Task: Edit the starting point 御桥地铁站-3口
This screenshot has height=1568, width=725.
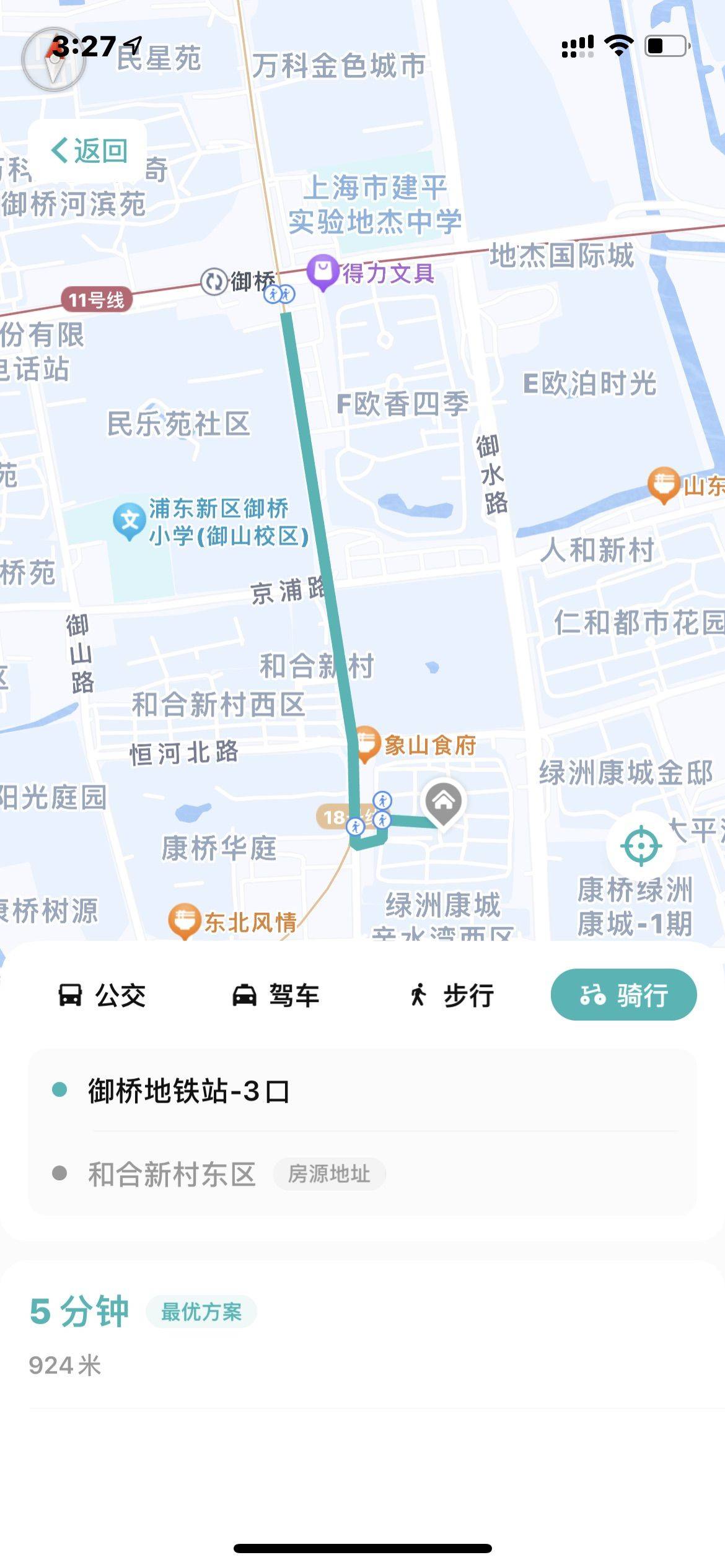Action: tap(189, 1091)
